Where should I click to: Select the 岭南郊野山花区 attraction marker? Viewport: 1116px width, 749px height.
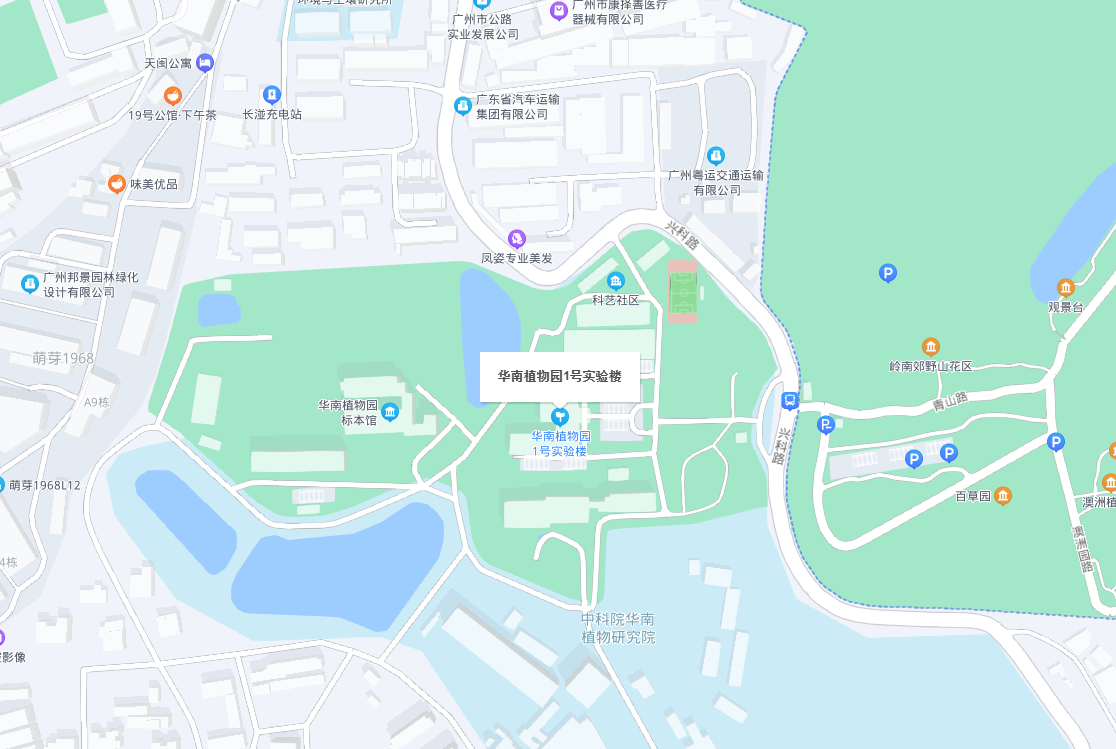click(x=930, y=348)
